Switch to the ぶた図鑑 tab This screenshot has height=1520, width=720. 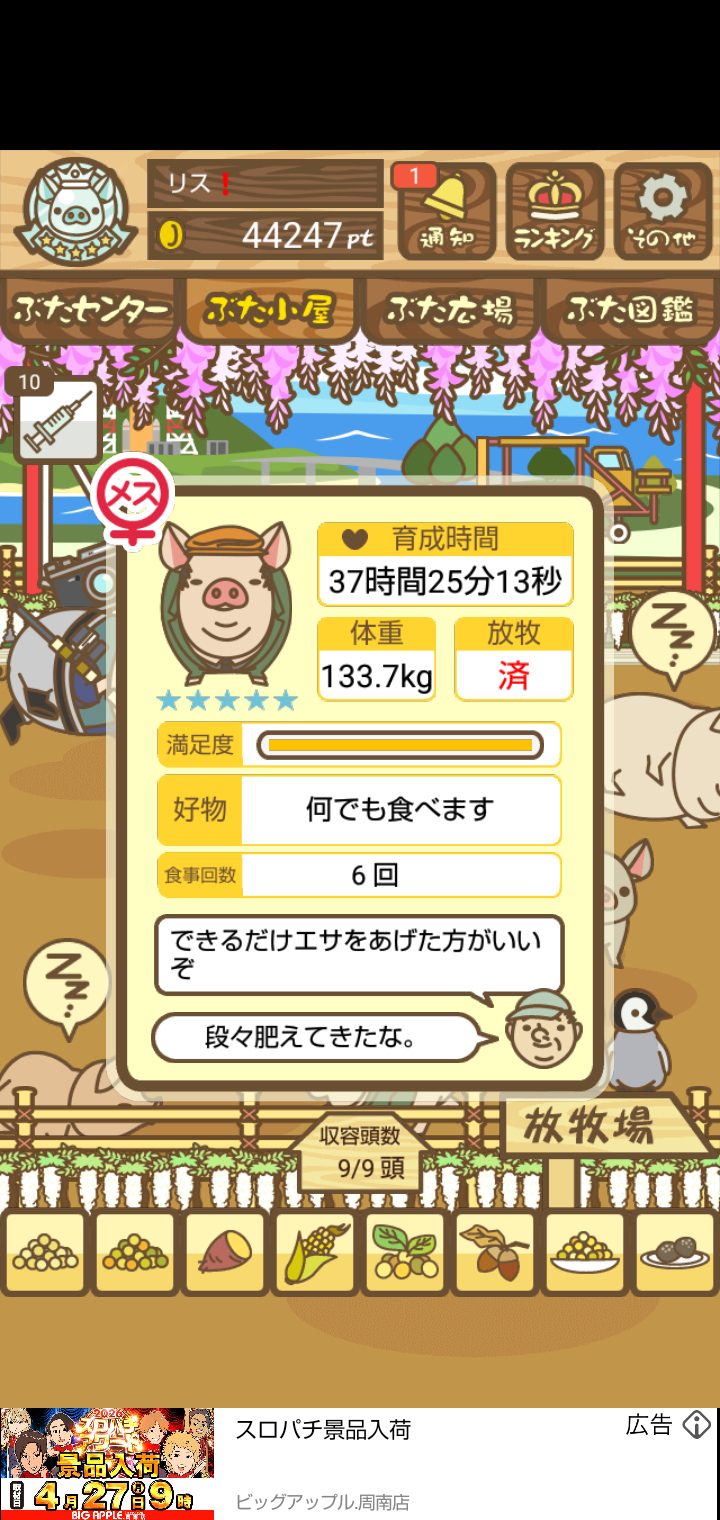(x=630, y=310)
